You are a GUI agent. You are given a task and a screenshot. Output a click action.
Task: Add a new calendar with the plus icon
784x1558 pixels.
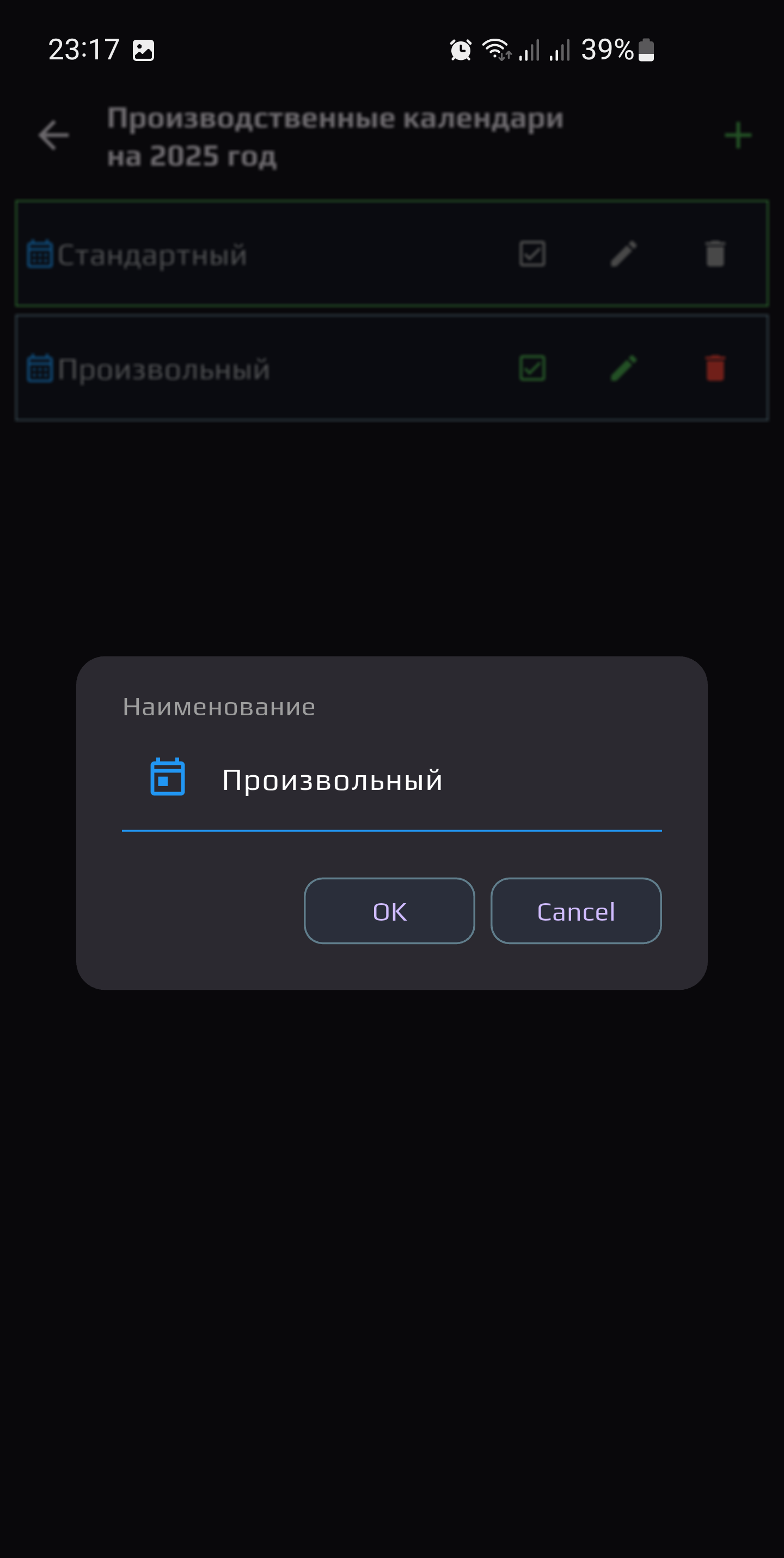tap(738, 135)
